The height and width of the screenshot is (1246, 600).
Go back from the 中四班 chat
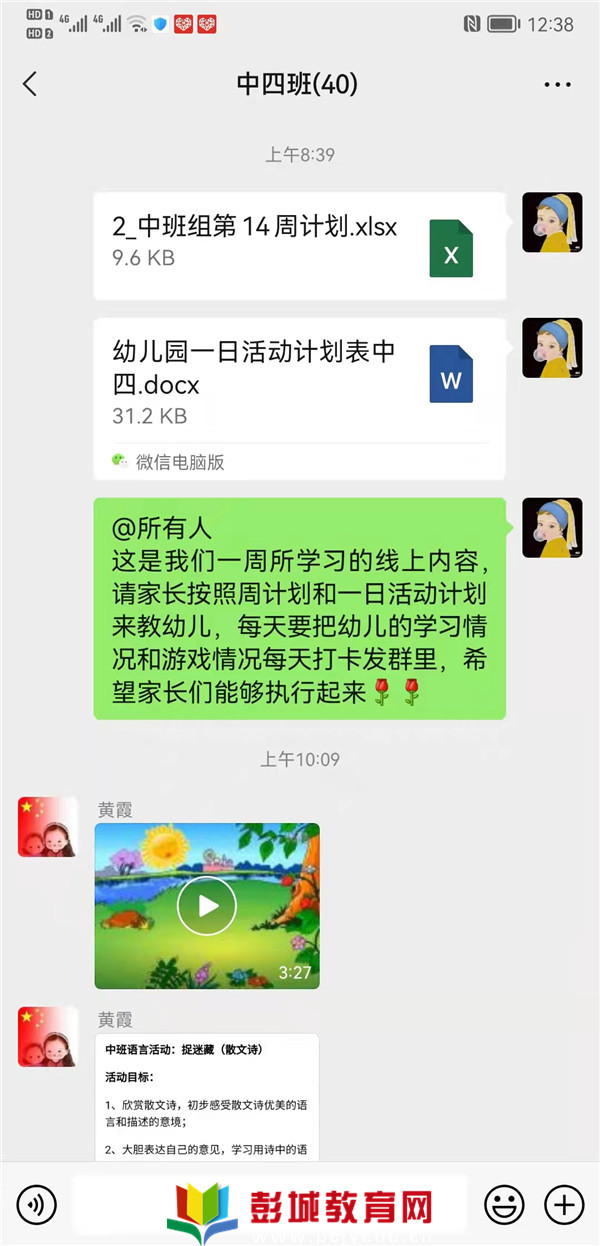coord(30,84)
